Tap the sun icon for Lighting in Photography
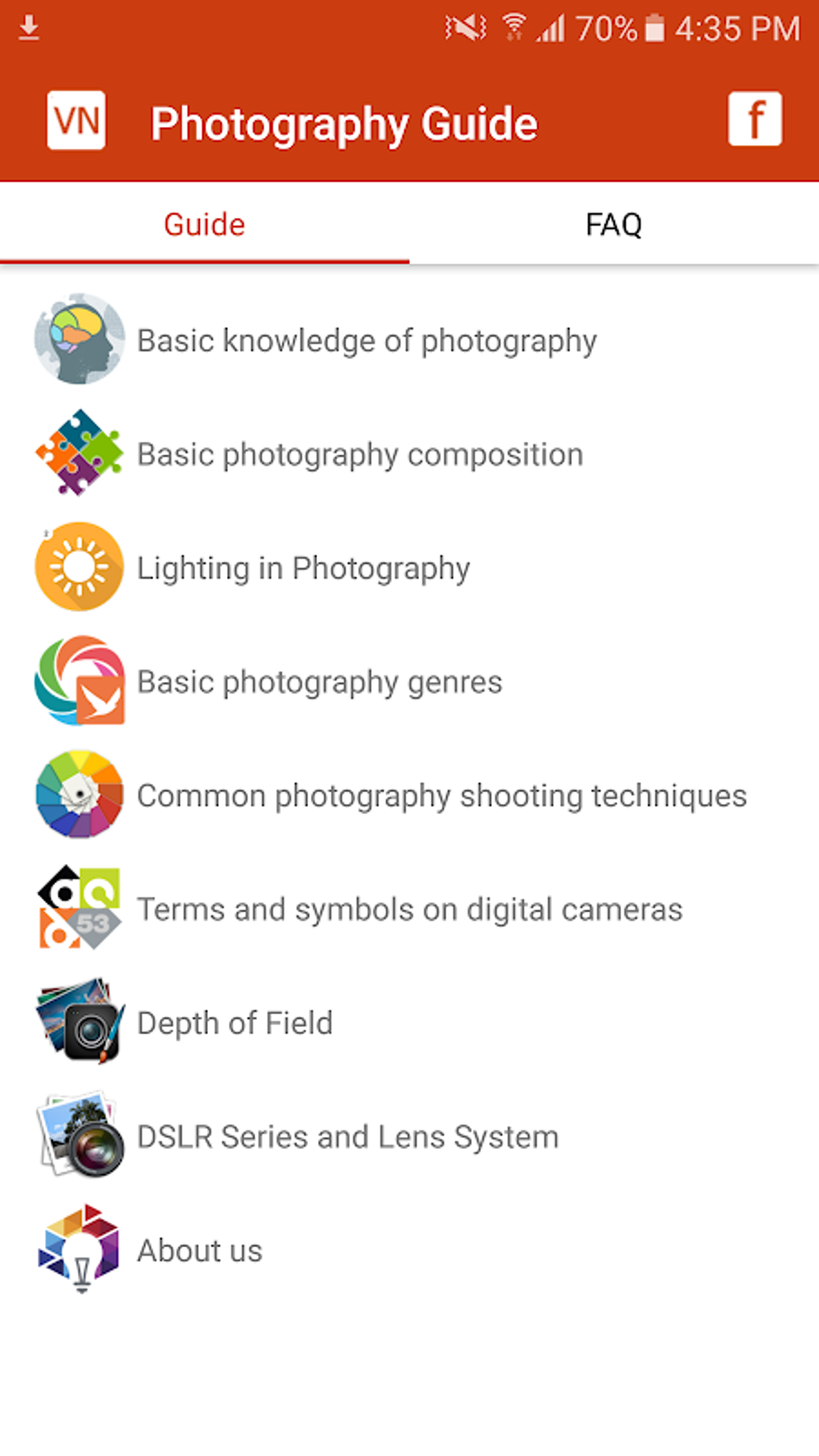This screenshot has width=819, height=1456. point(78,567)
